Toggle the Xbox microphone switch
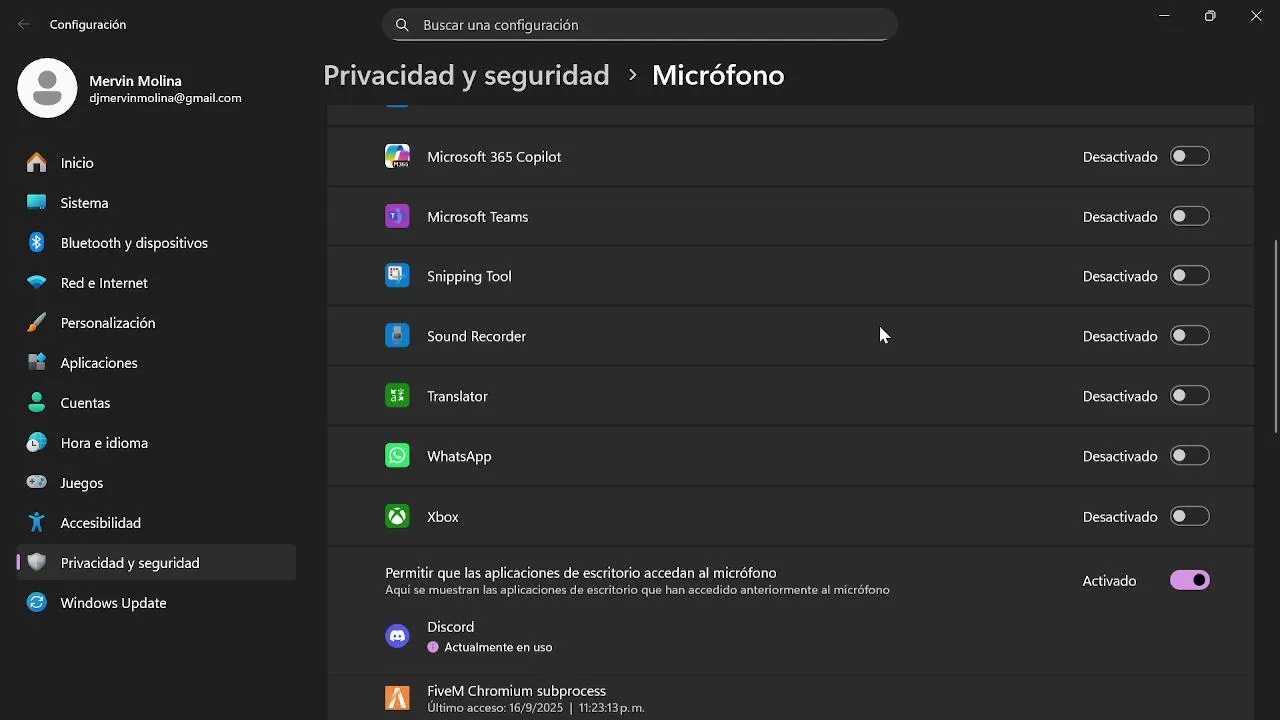1280x720 pixels. [x=1189, y=516]
